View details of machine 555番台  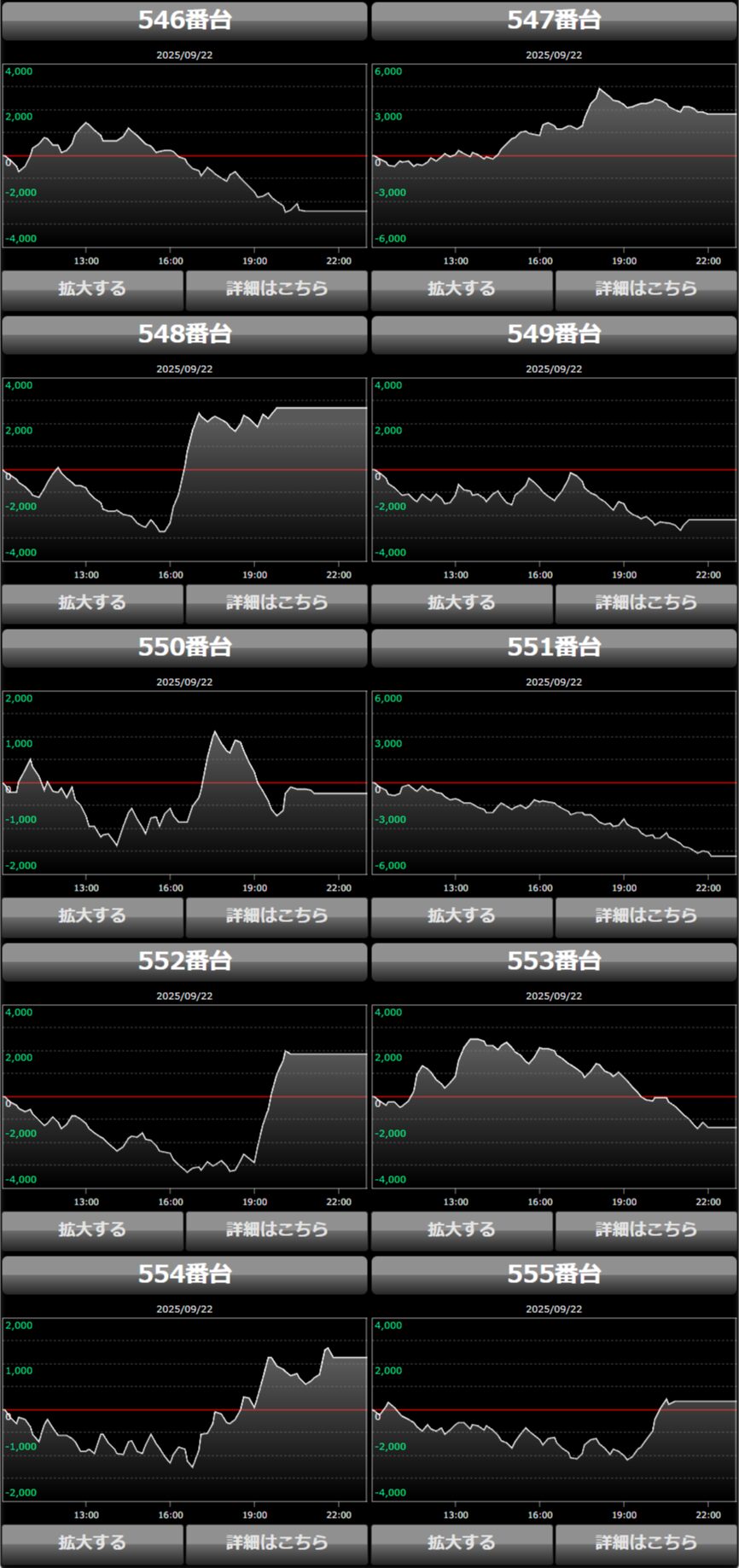coord(646,1543)
